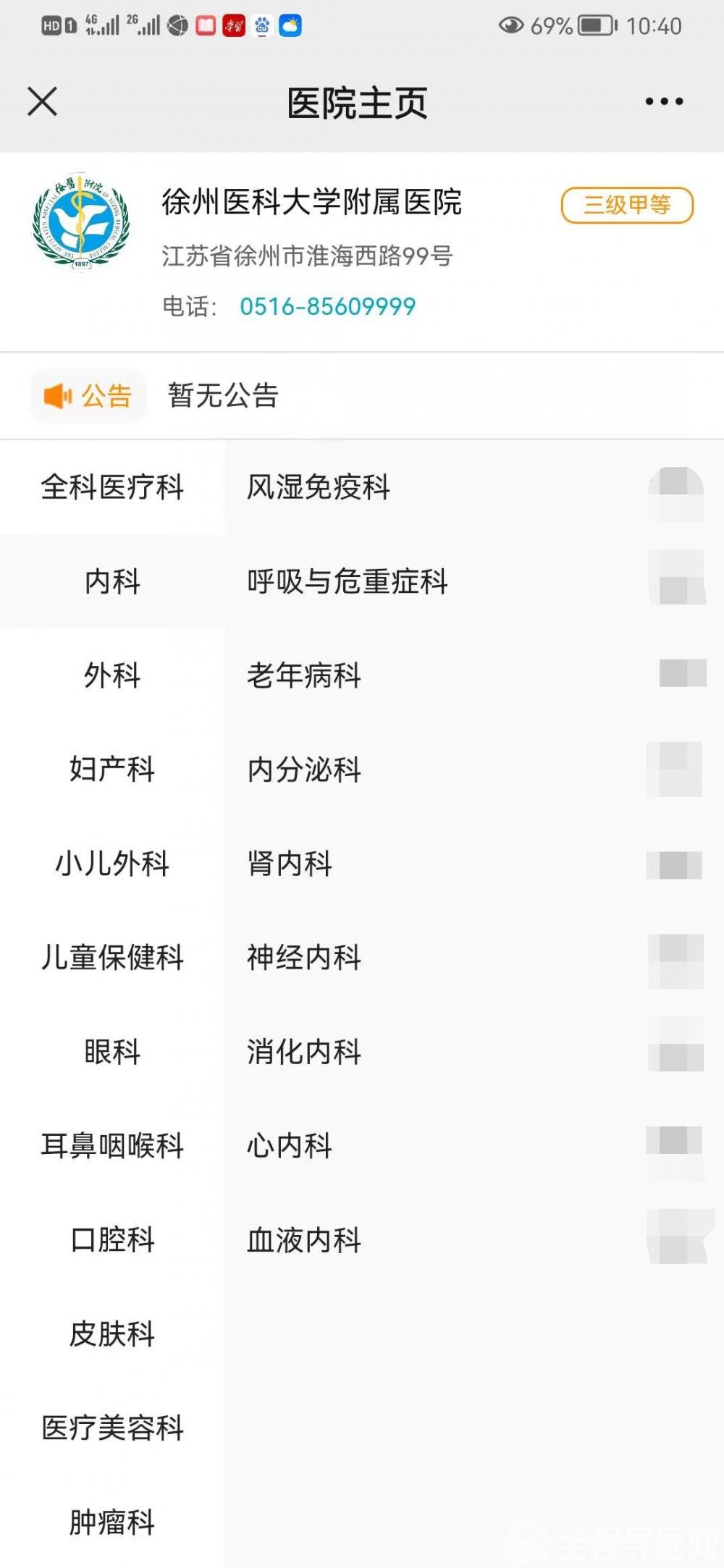
Task: Choose the 小儿外科 category
Action: [x=112, y=864]
